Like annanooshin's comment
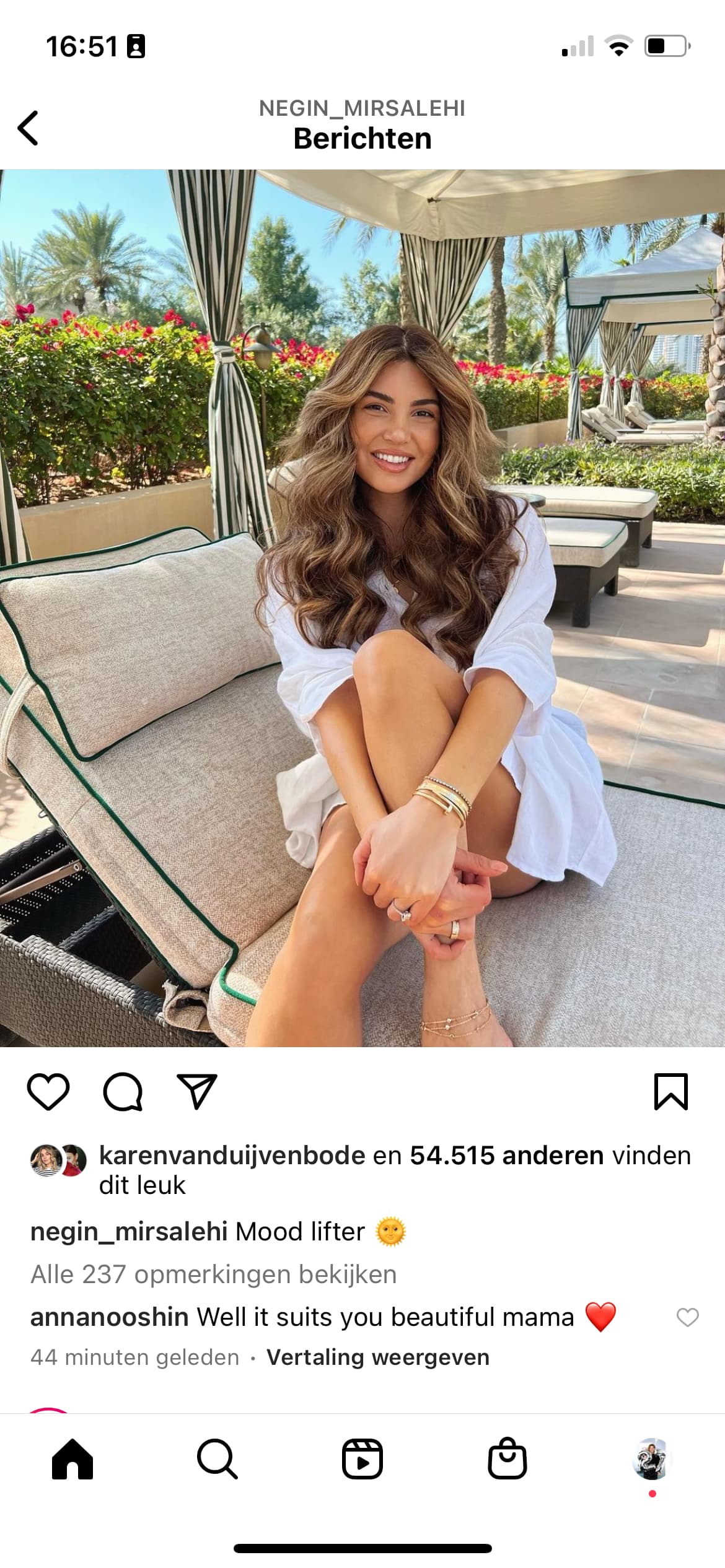This screenshot has height=1568, width=725. pyautogui.click(x=687, y=1317)
